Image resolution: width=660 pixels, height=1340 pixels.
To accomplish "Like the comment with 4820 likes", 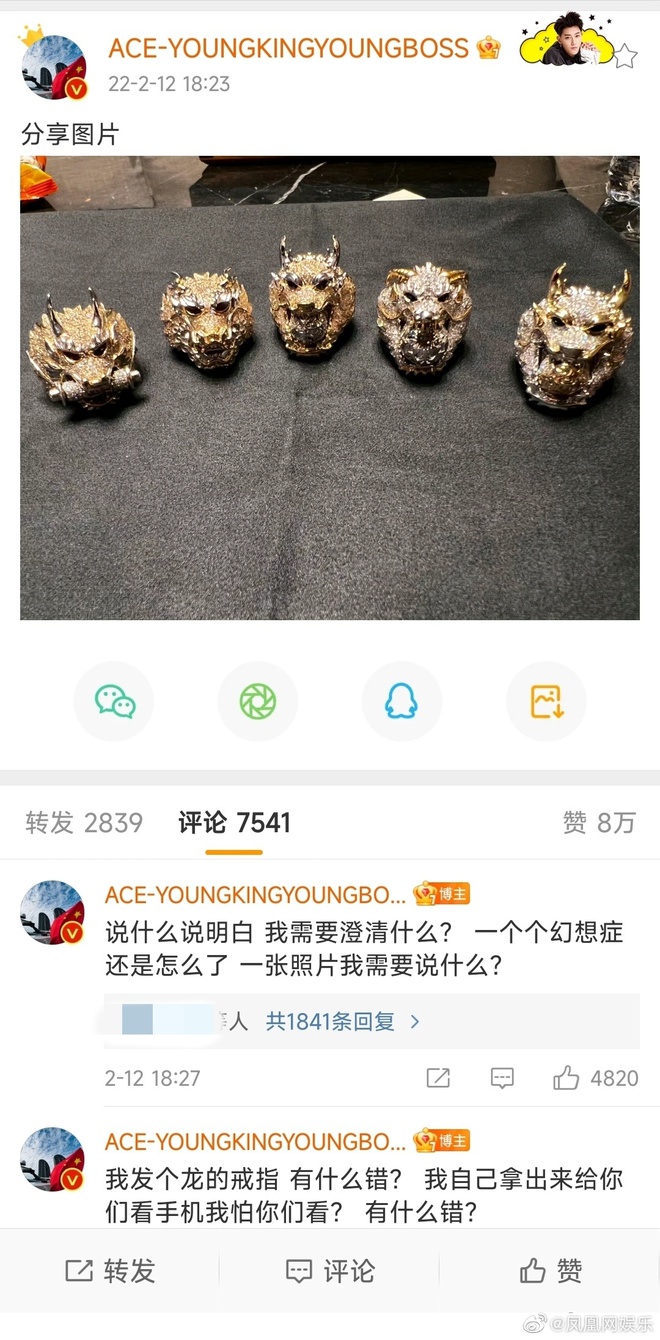I will (x=595, y=1078).
